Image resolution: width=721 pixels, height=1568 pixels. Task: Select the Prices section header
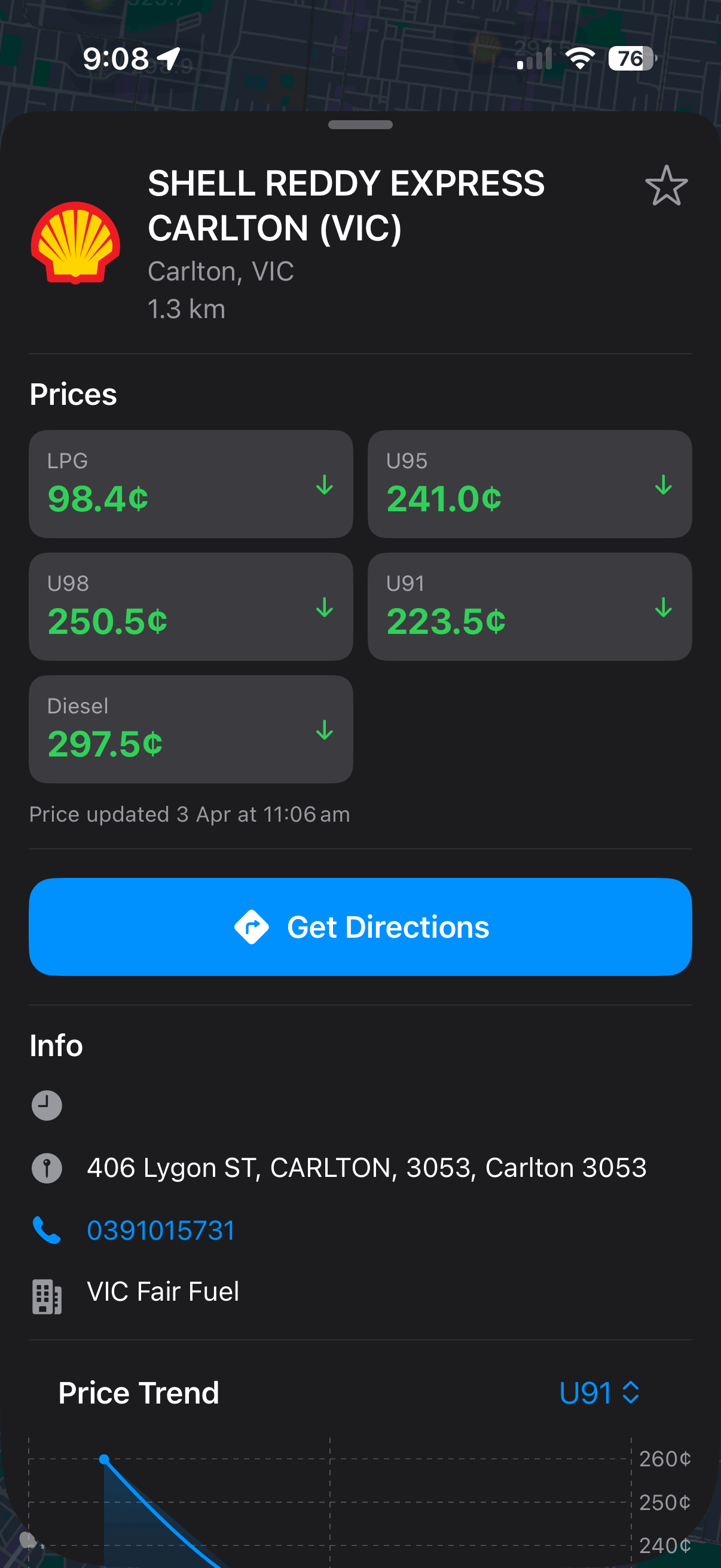coord(74,394)
